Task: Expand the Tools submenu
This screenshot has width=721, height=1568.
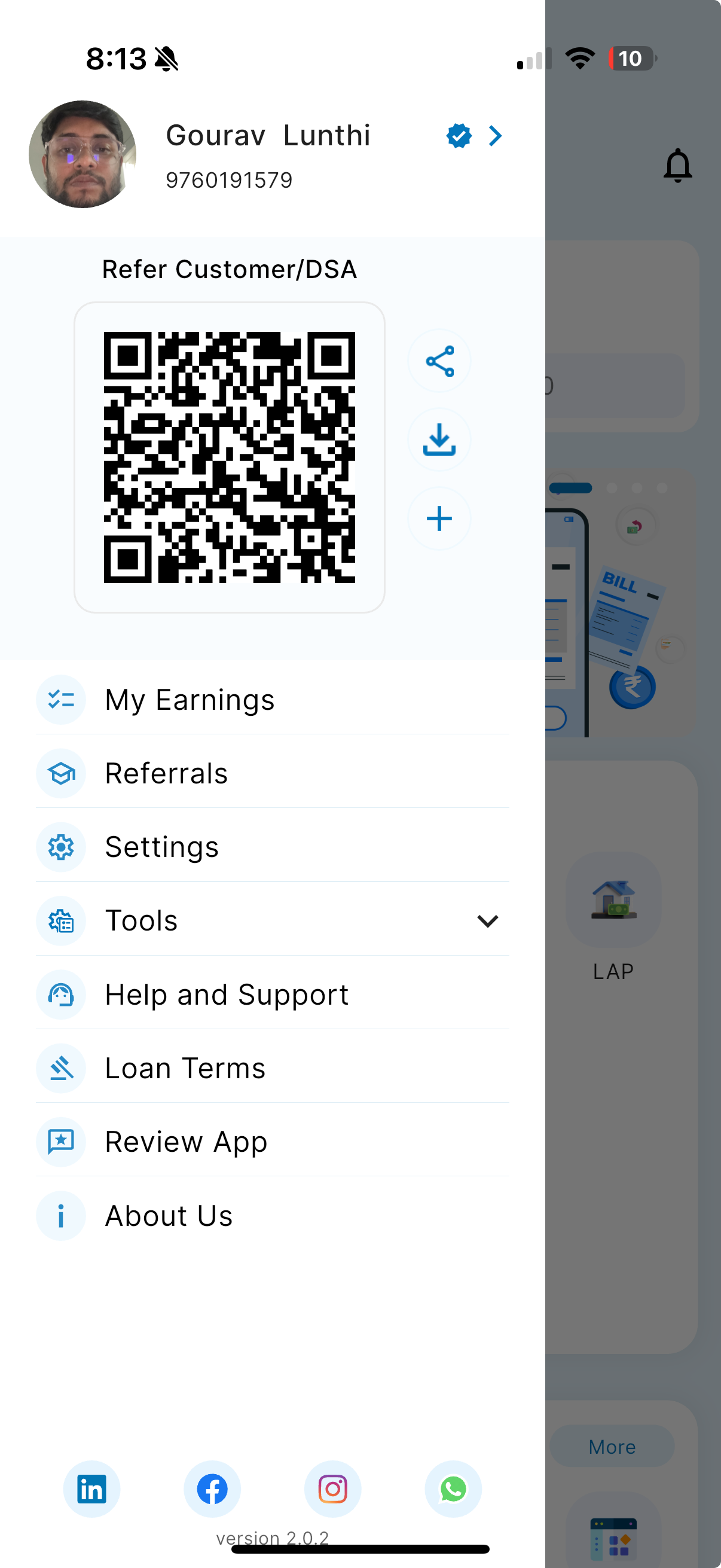Action: tap(487, 921)
